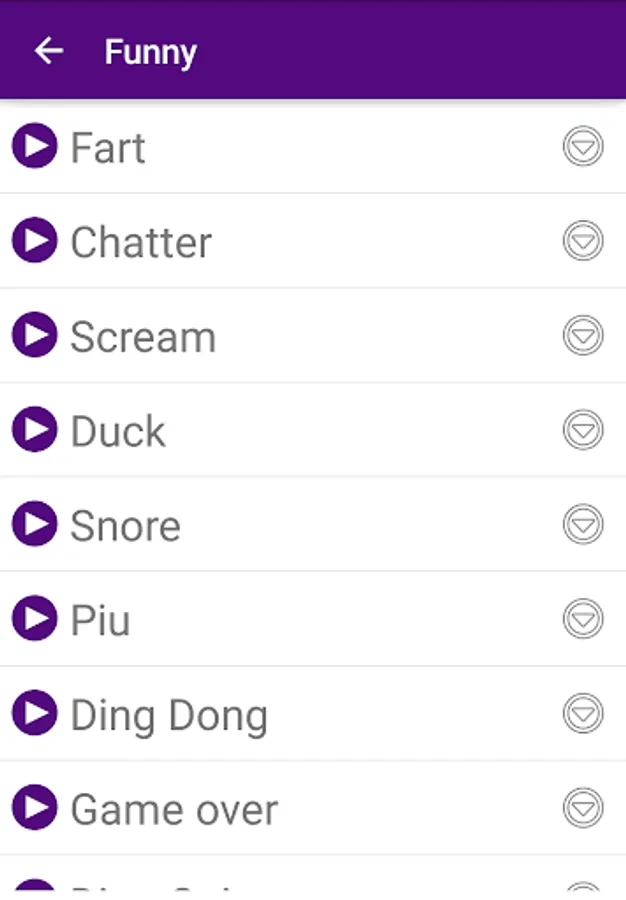The image size is (626, 900).
Task: Play the Ding Dong sound
Action: (x=35, y=714)
